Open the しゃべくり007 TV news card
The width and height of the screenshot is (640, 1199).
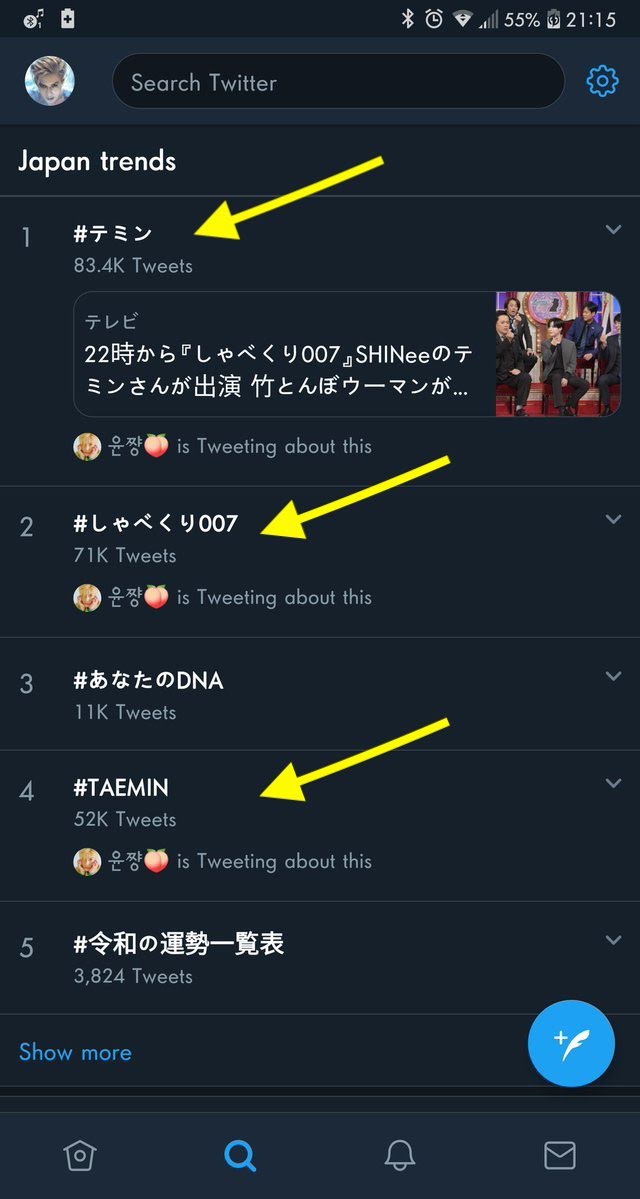click(x=346, y=354)
